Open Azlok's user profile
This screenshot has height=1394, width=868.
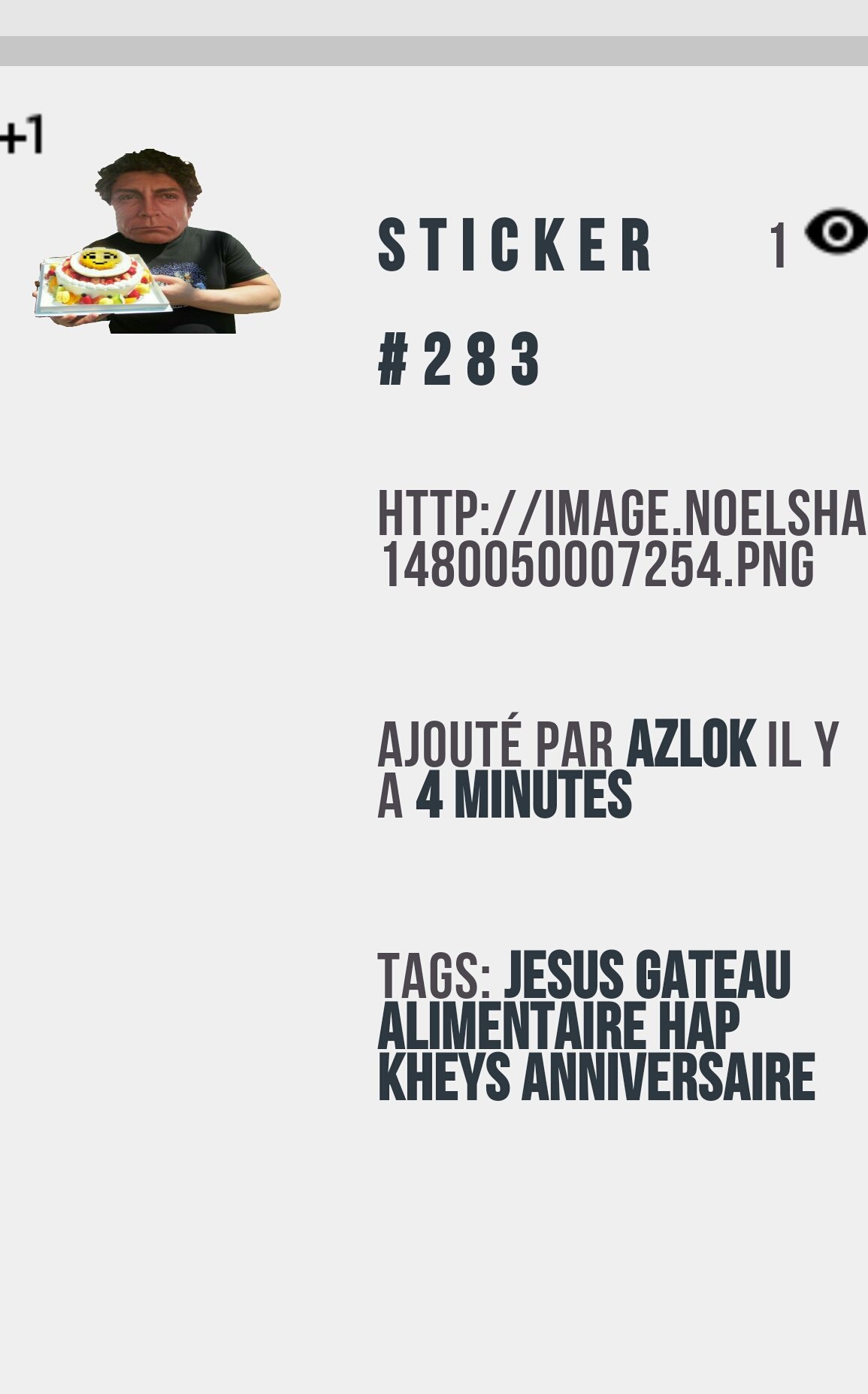tap(691, 744)
